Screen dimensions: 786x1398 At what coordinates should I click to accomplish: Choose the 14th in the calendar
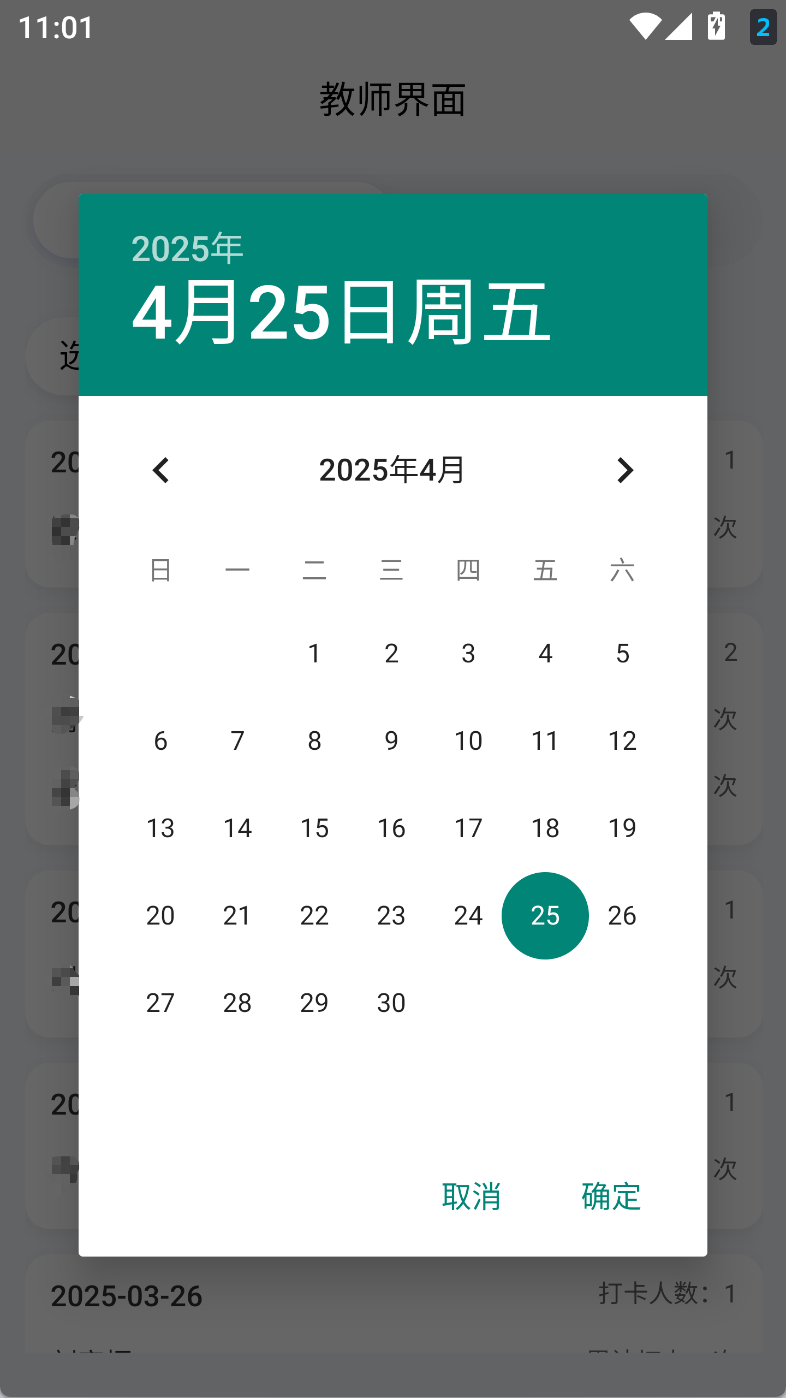[x=237, y=828]
